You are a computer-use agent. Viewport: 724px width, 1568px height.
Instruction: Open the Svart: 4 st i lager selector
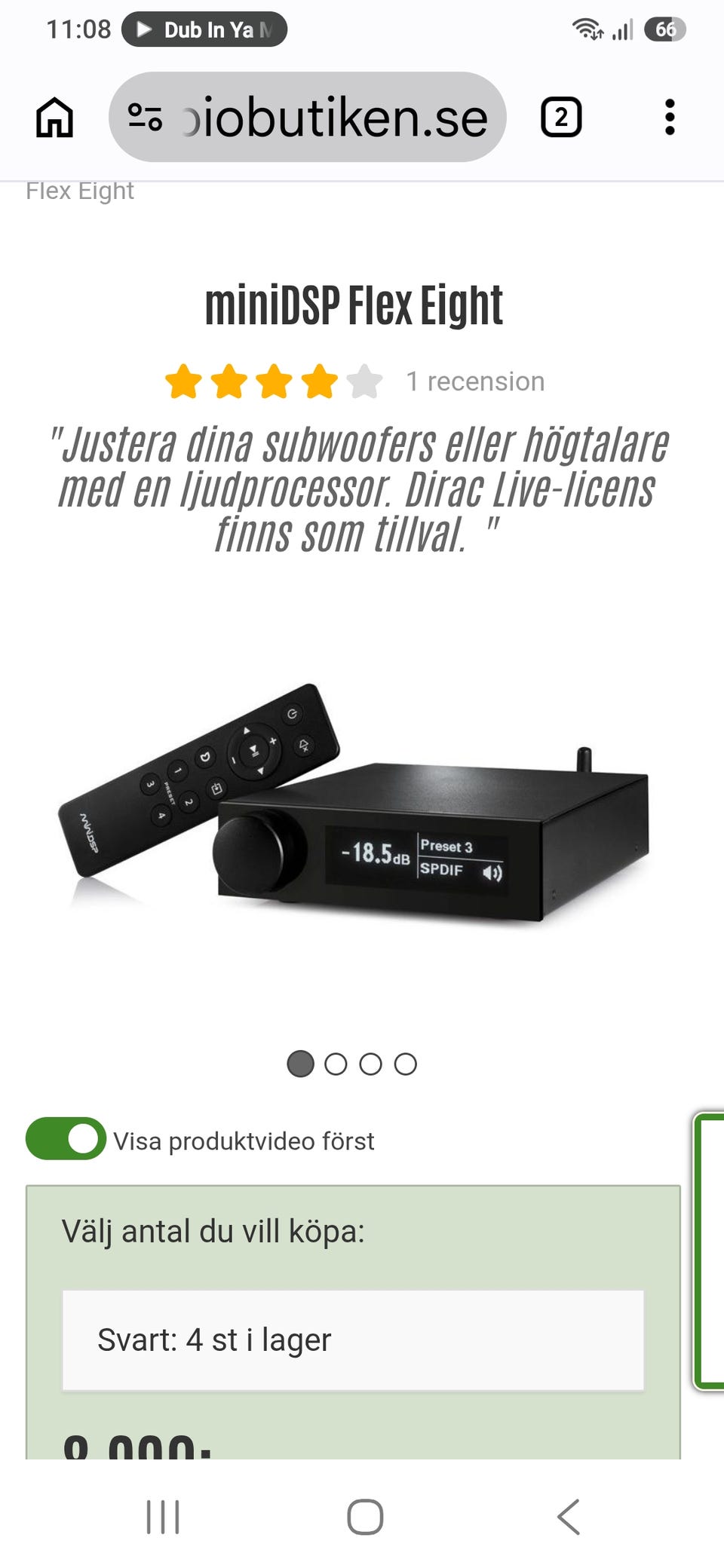coord(353,1340)
